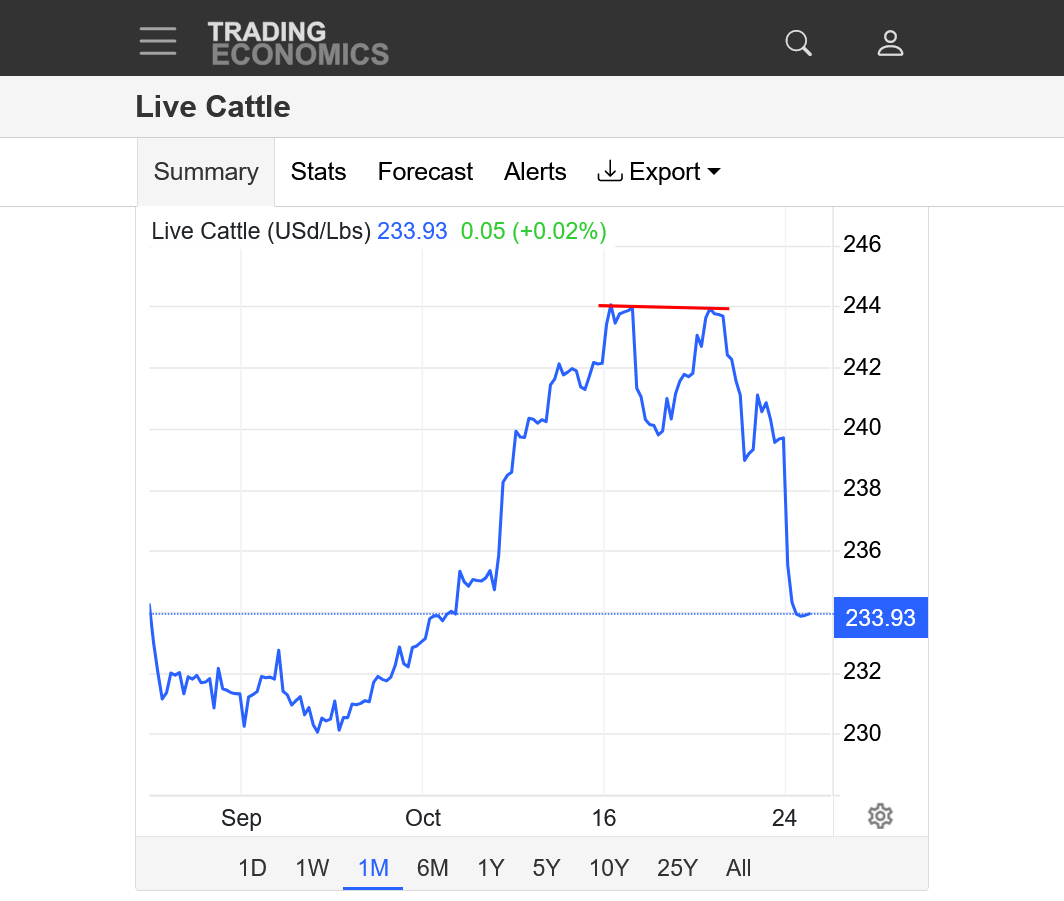This screenshot has height=901, width=1064.
Task: Show All historical data range
Action: [x=738, y=867]
